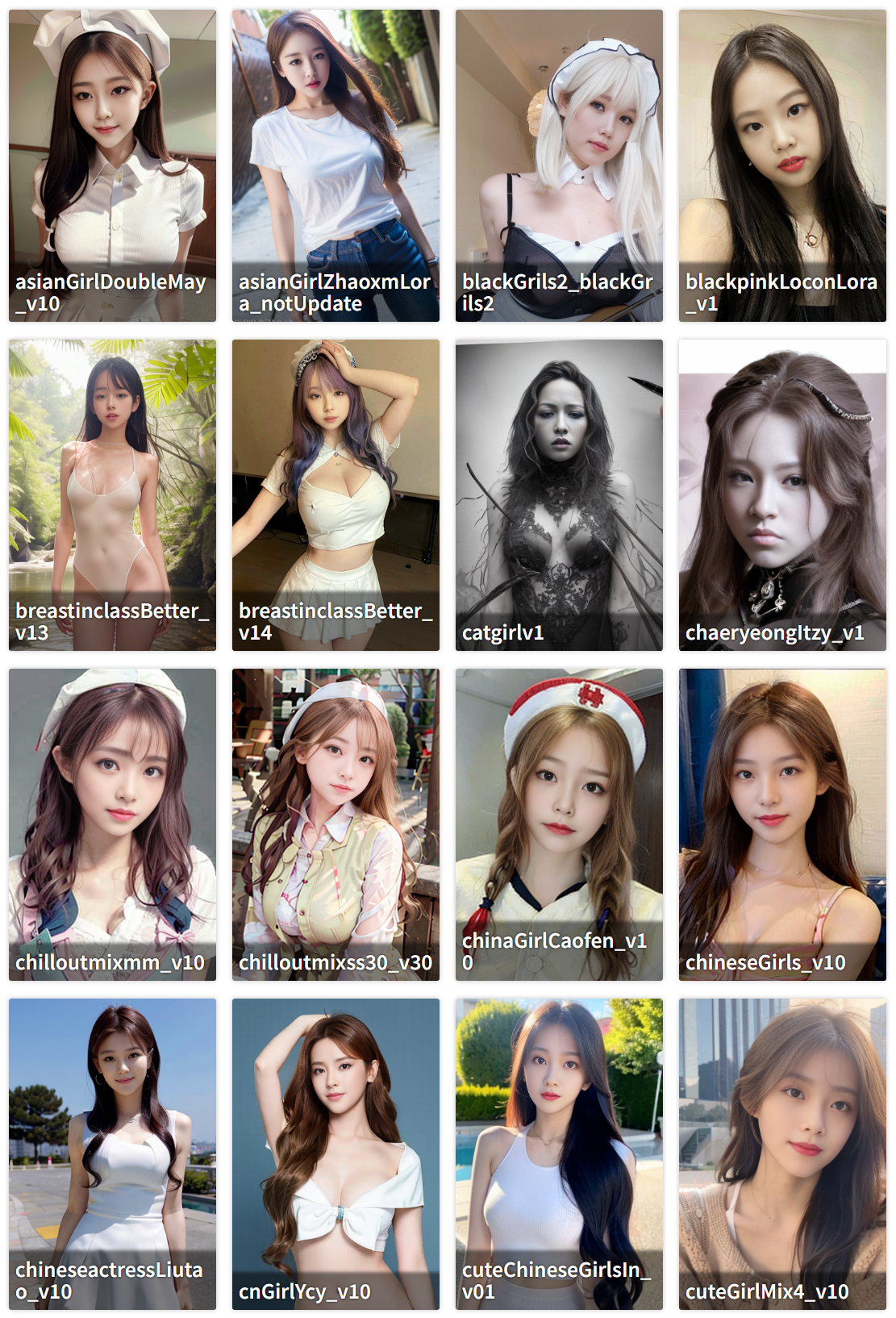Tap the chilloutmixss30_v30 card
The height and width of the screenshot is (1318, 896).
click(x=335, y=824)
